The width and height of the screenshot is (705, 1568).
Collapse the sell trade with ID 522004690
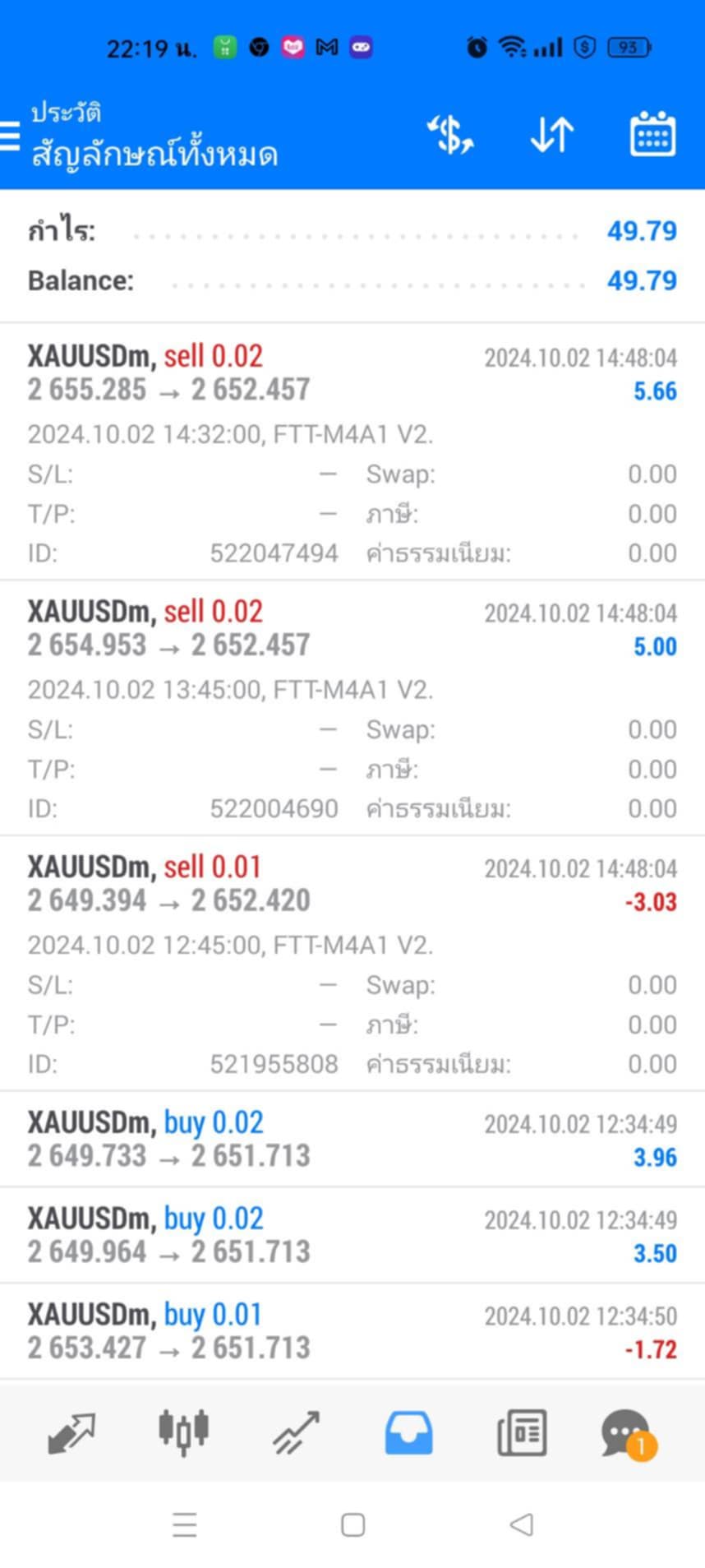point(352,708)
